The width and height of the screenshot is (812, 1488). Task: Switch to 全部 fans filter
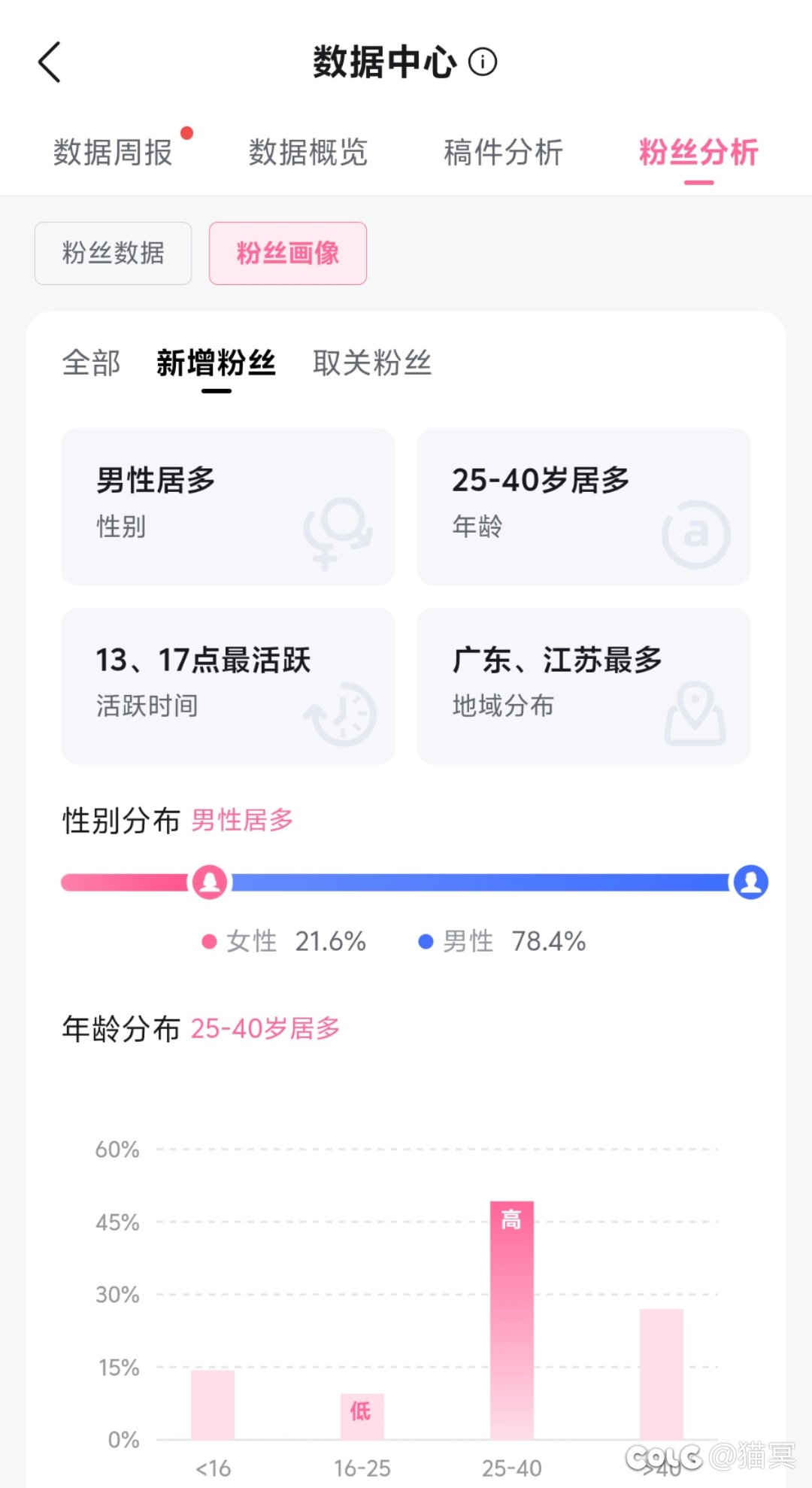click(91, 363)
